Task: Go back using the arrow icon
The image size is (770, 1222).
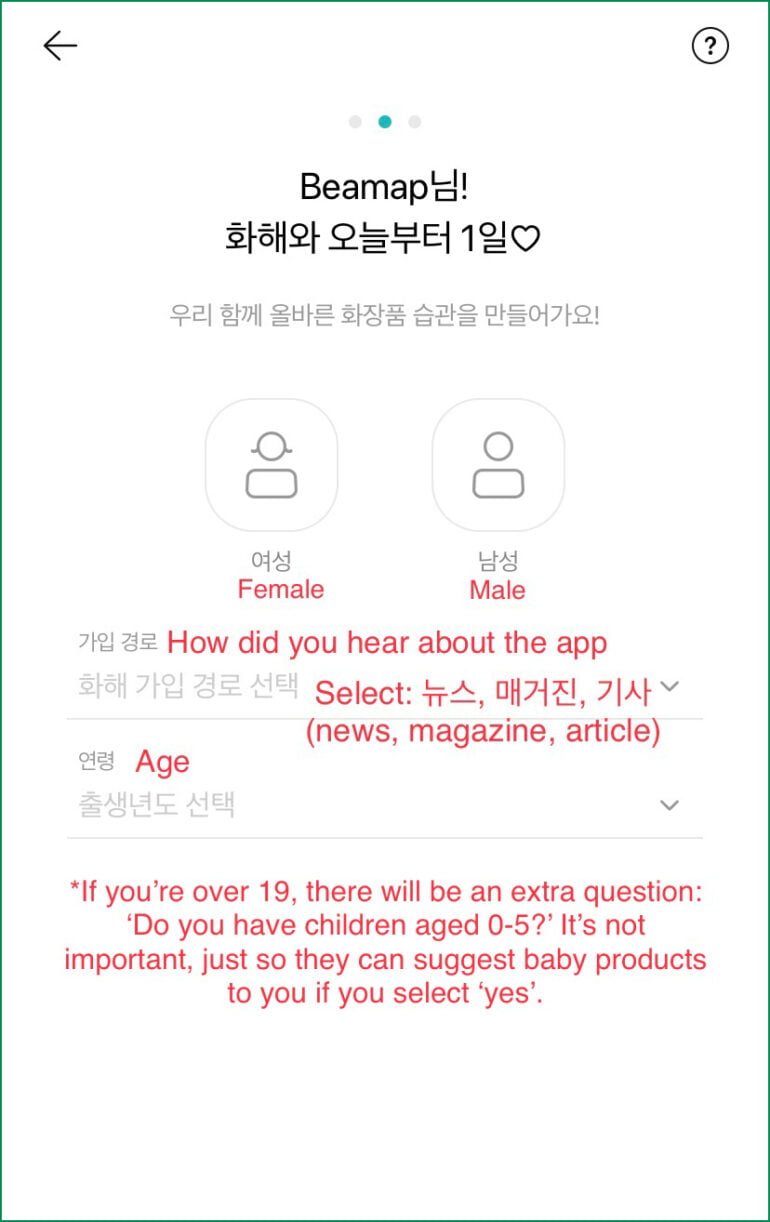Action: click(x=60, y=46)
